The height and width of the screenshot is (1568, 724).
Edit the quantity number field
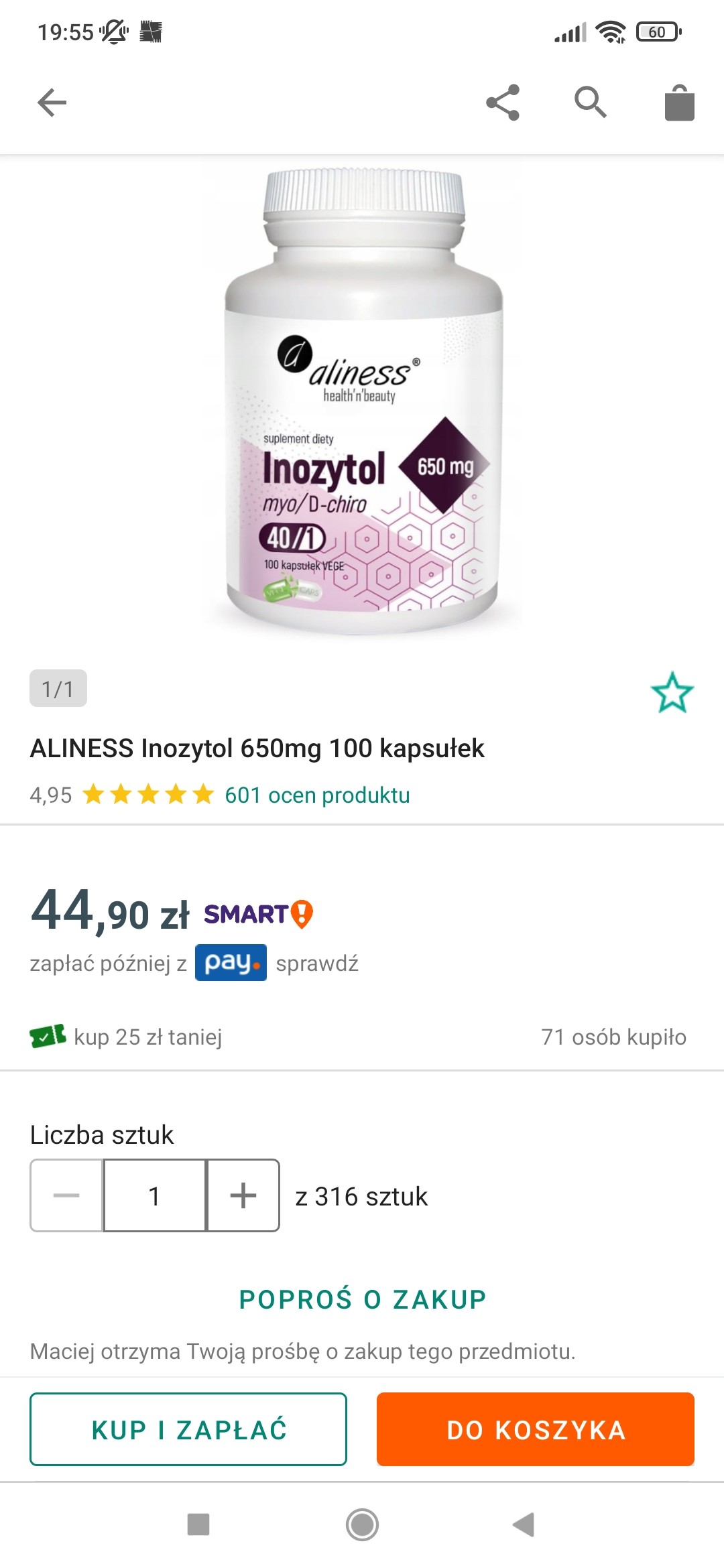[154, 1195]
